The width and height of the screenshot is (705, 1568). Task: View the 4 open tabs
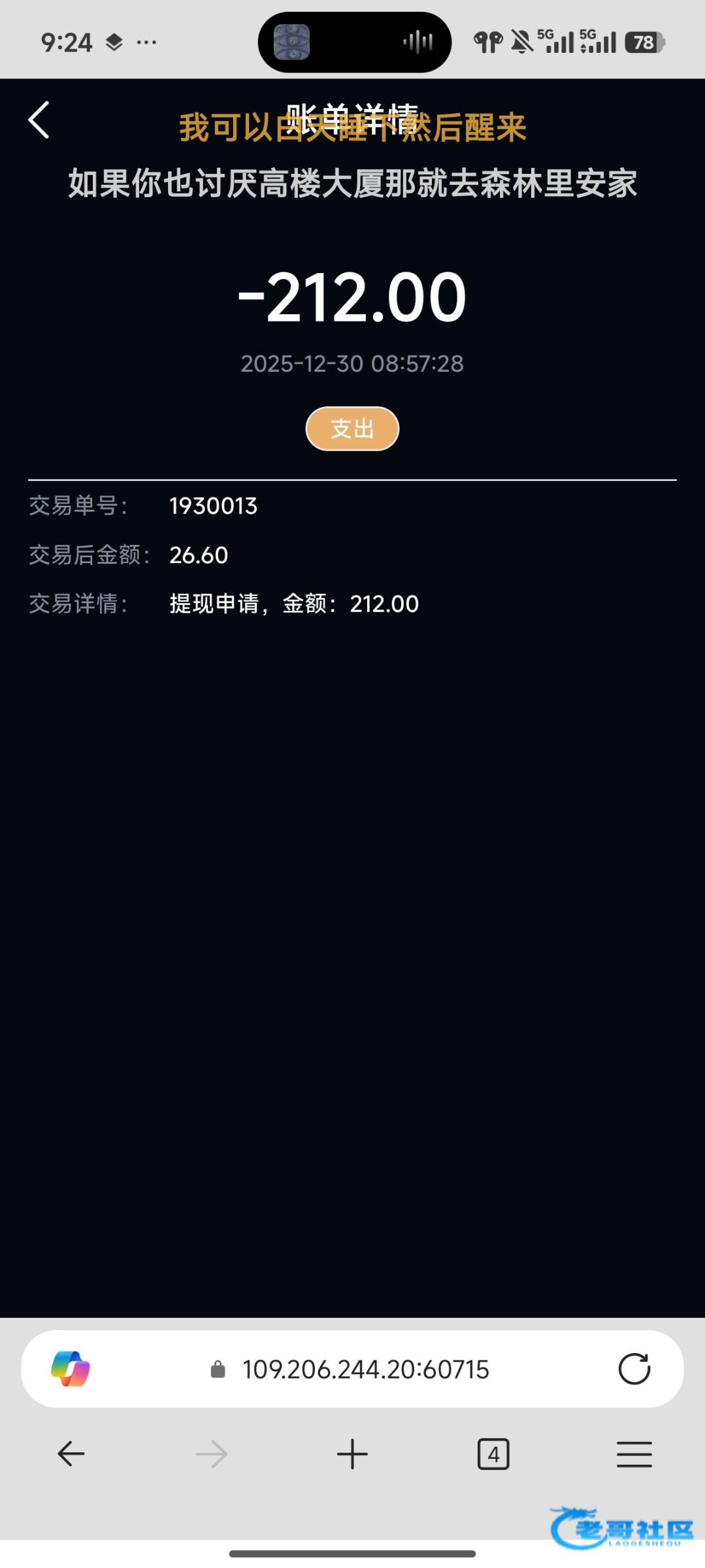coord(493,1454)
